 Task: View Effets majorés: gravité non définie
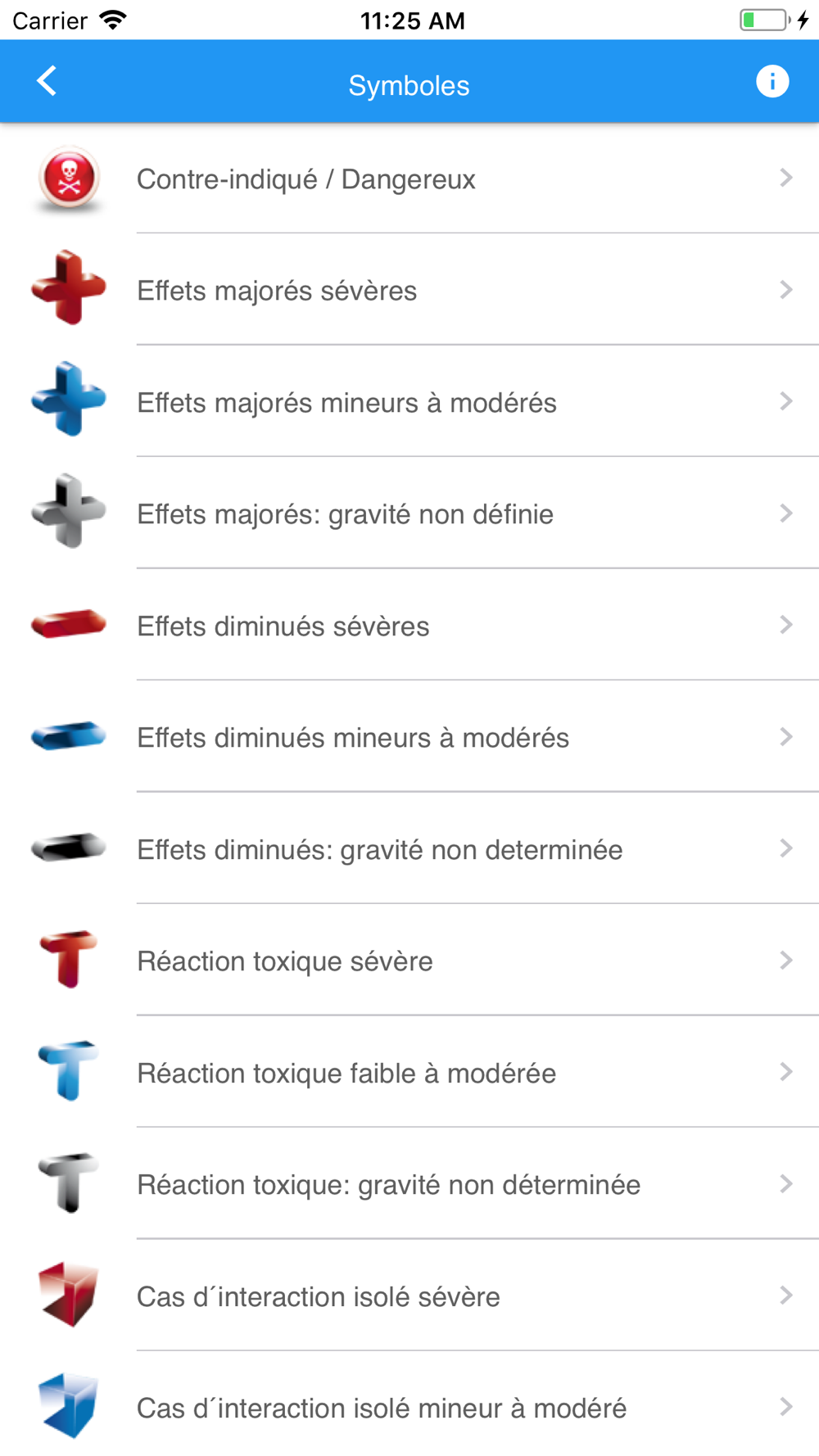[409, 513]
